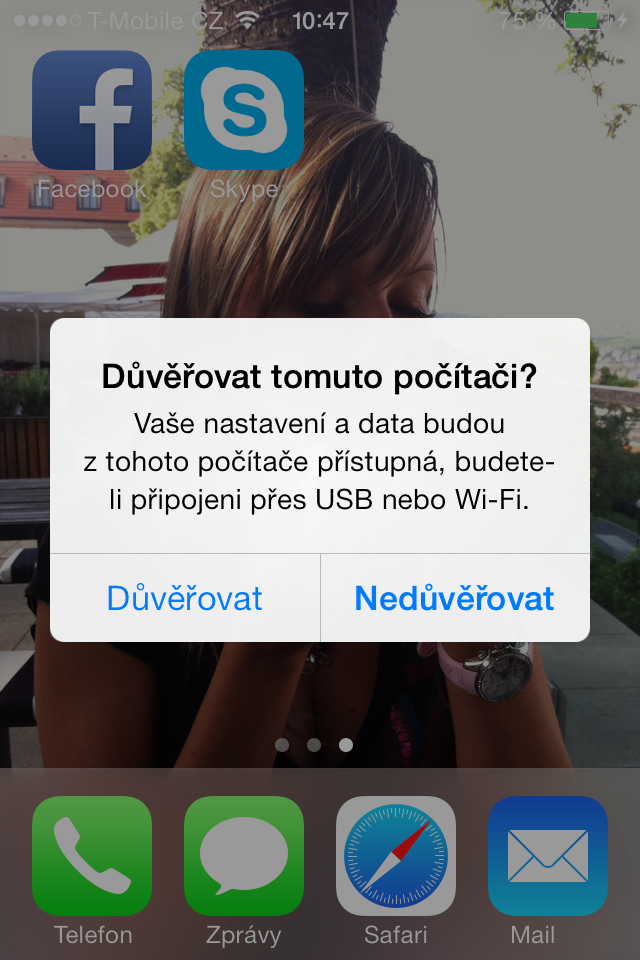This screenshot has height=960, width=640.
Task: Open the Telefon app in dock
Action: pos(92,856)
